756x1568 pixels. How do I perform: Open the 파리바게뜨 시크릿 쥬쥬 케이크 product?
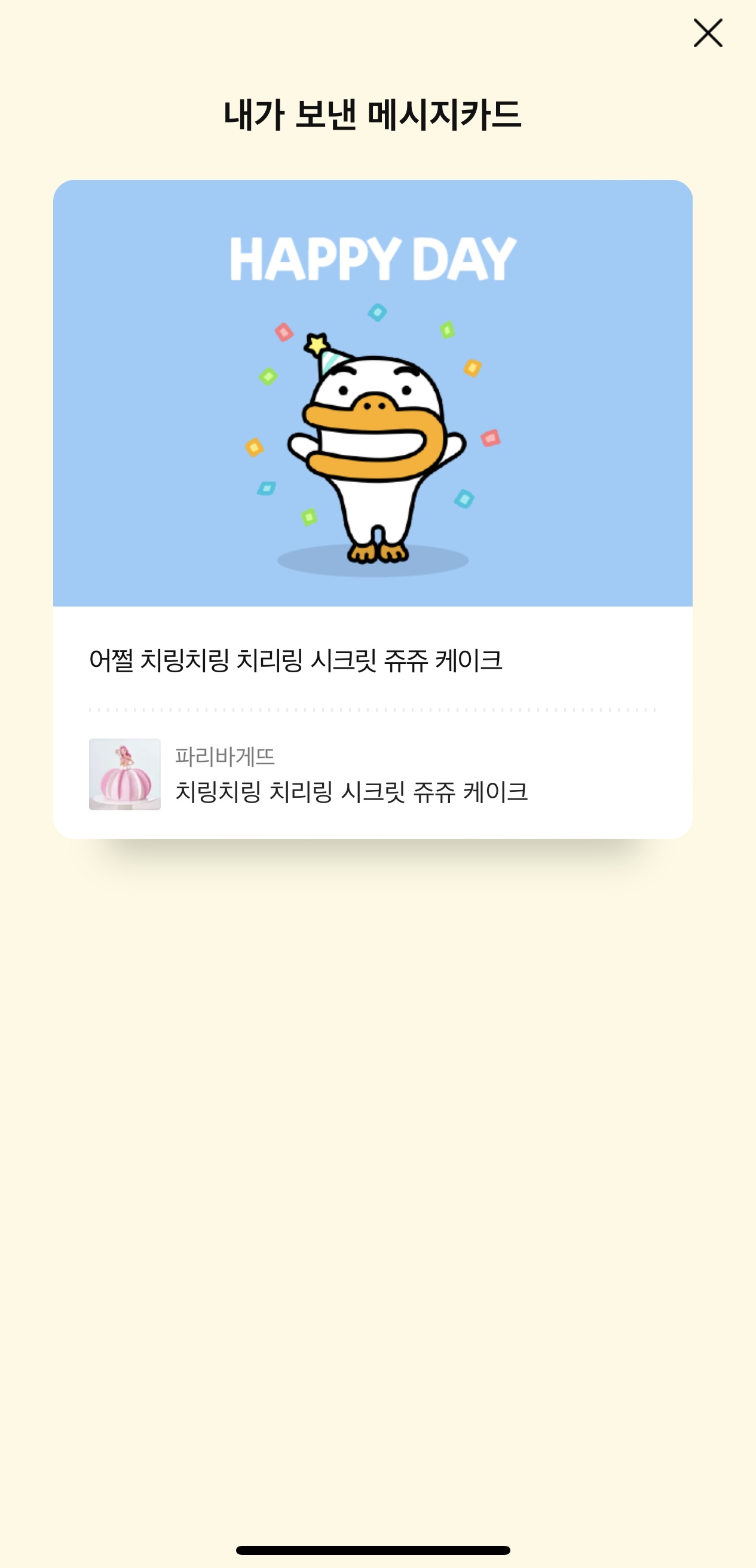point(350,775)
